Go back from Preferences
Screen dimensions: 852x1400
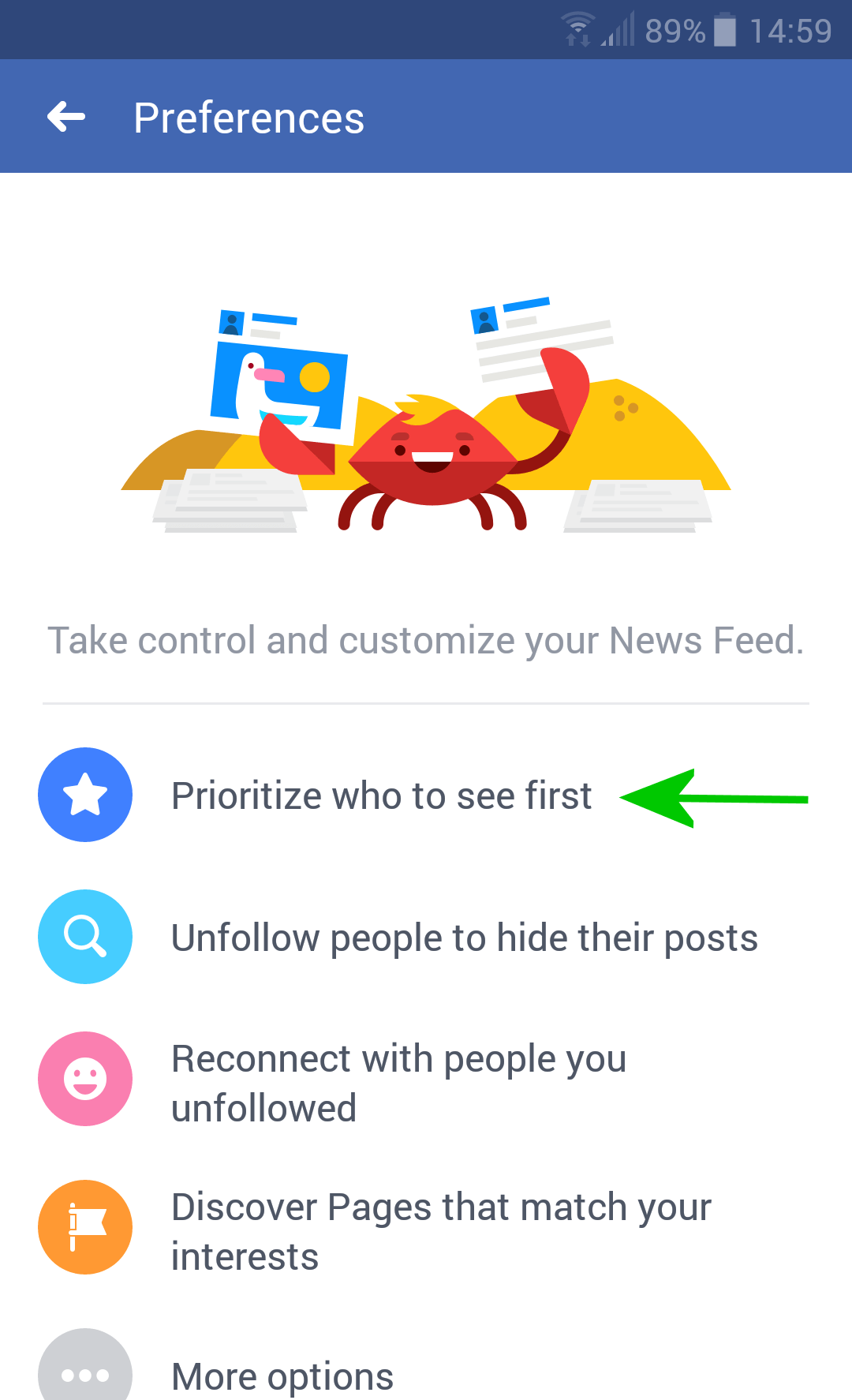66,117
